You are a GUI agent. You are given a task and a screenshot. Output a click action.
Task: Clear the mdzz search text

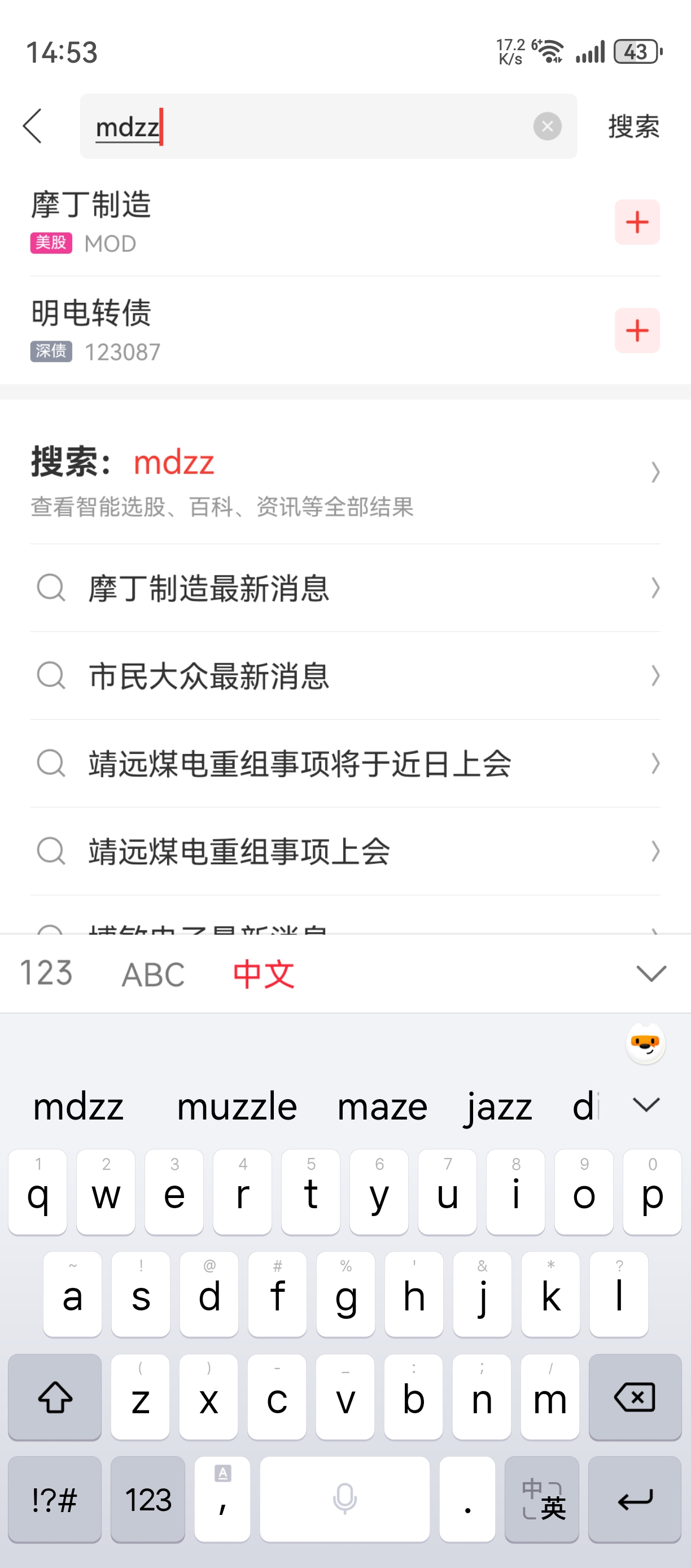[x=547, y=127]
